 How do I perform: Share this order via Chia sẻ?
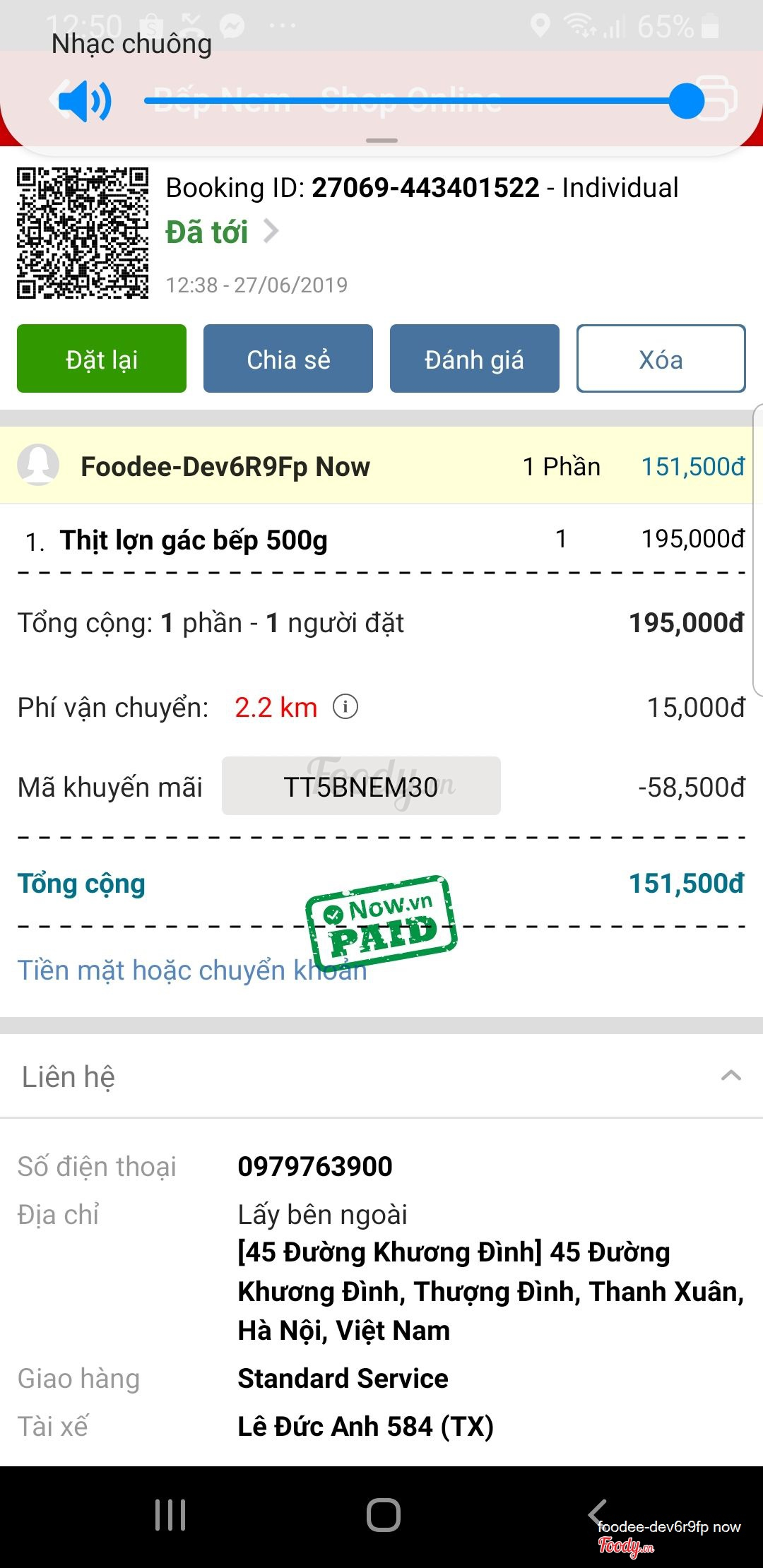pos(288,359)
